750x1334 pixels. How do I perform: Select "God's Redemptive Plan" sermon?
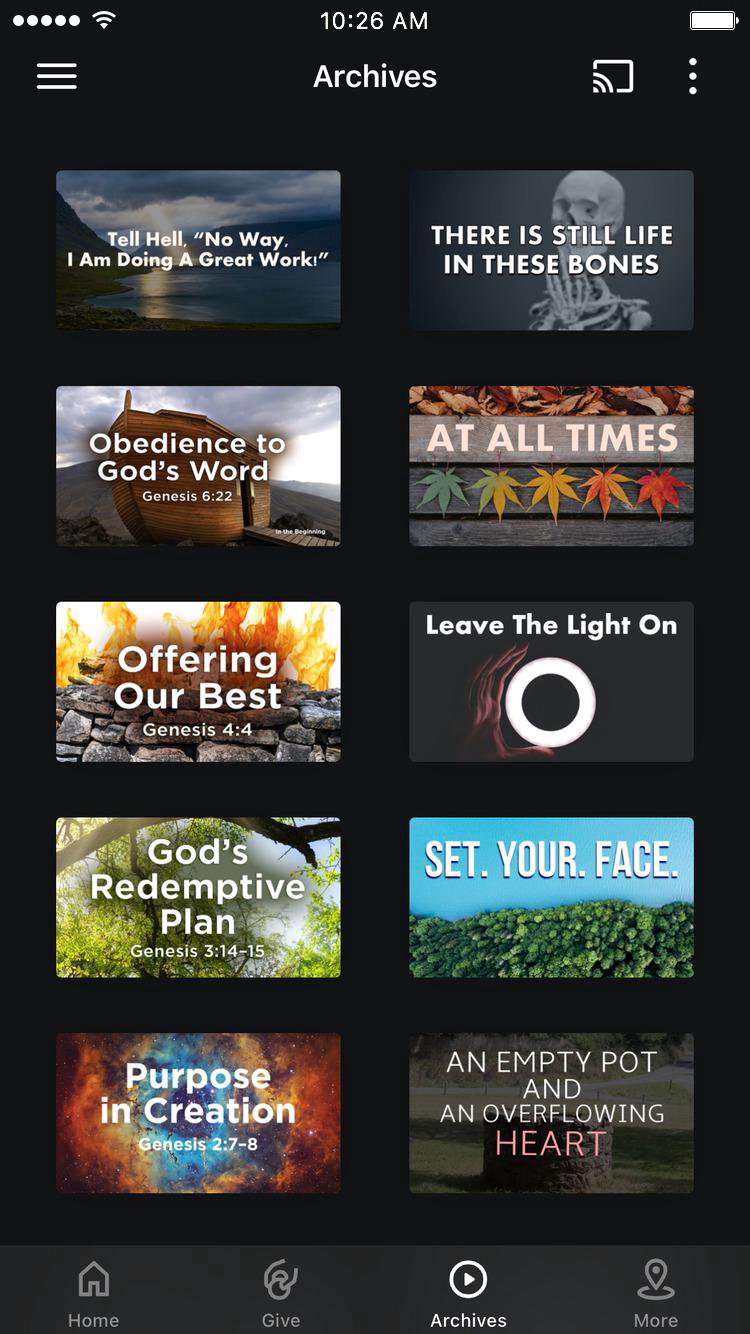(198, 898)
